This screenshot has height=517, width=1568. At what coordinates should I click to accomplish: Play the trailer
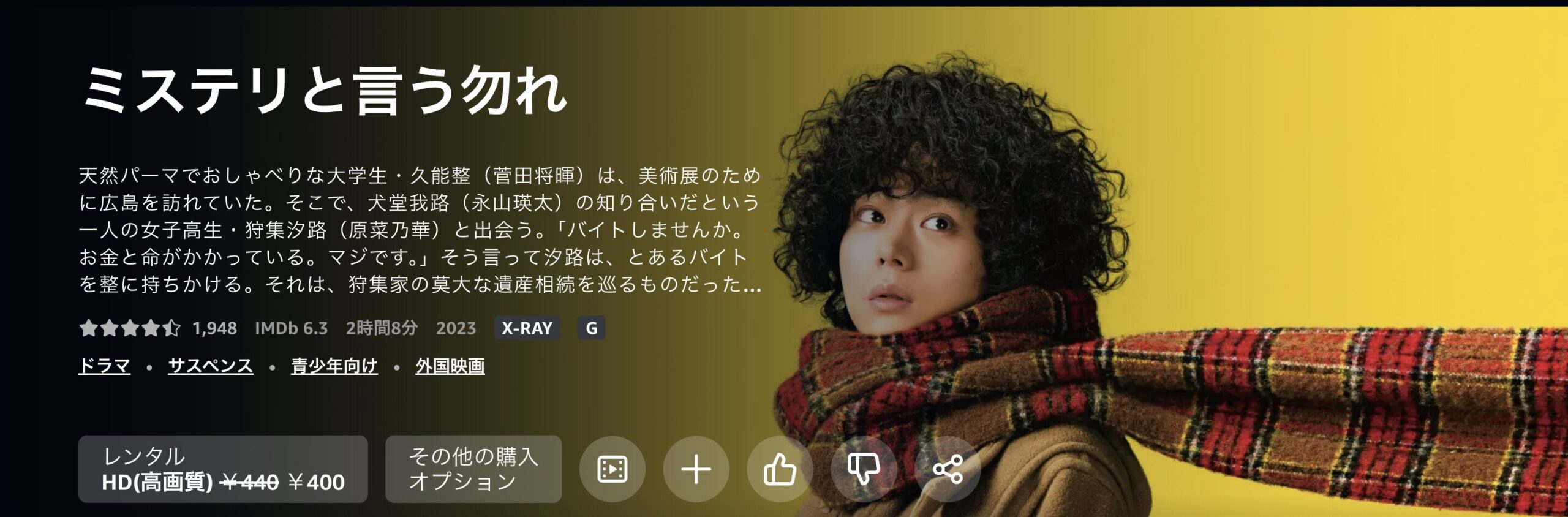tap(612, 470)
